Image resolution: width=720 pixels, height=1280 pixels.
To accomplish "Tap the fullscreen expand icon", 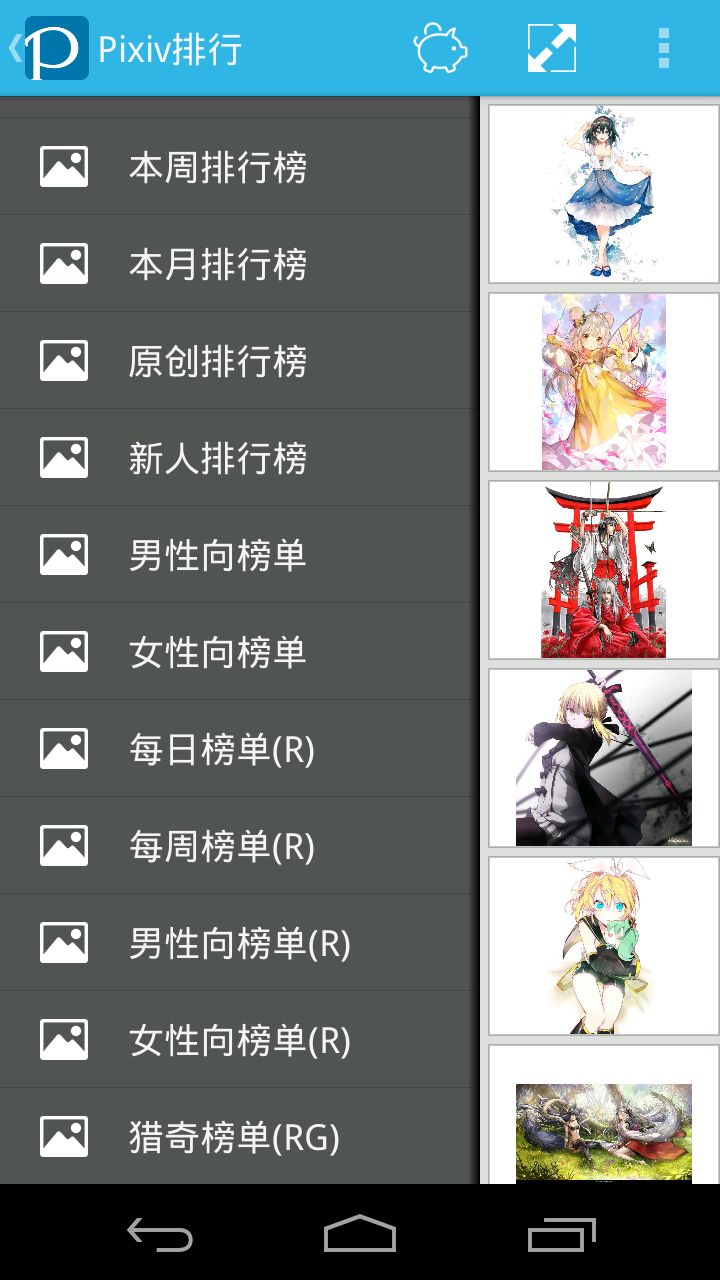I will point(552,48).
